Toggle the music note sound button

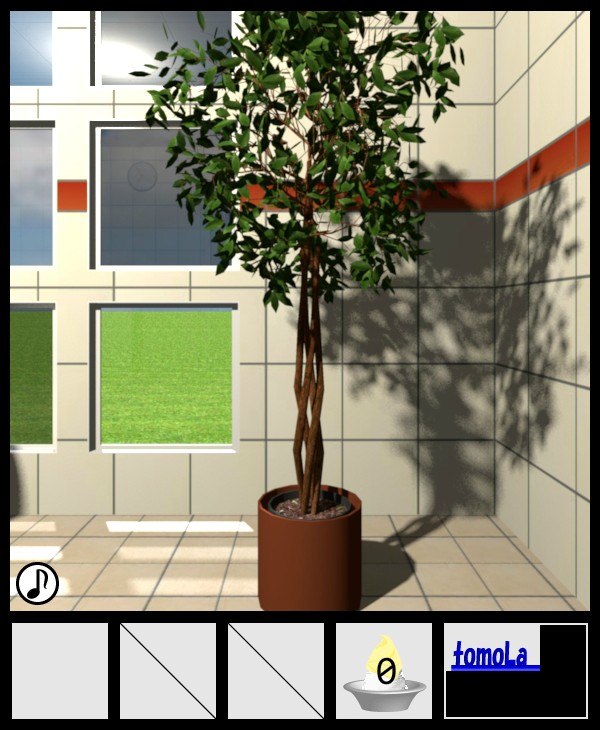[x=38, y=583]
